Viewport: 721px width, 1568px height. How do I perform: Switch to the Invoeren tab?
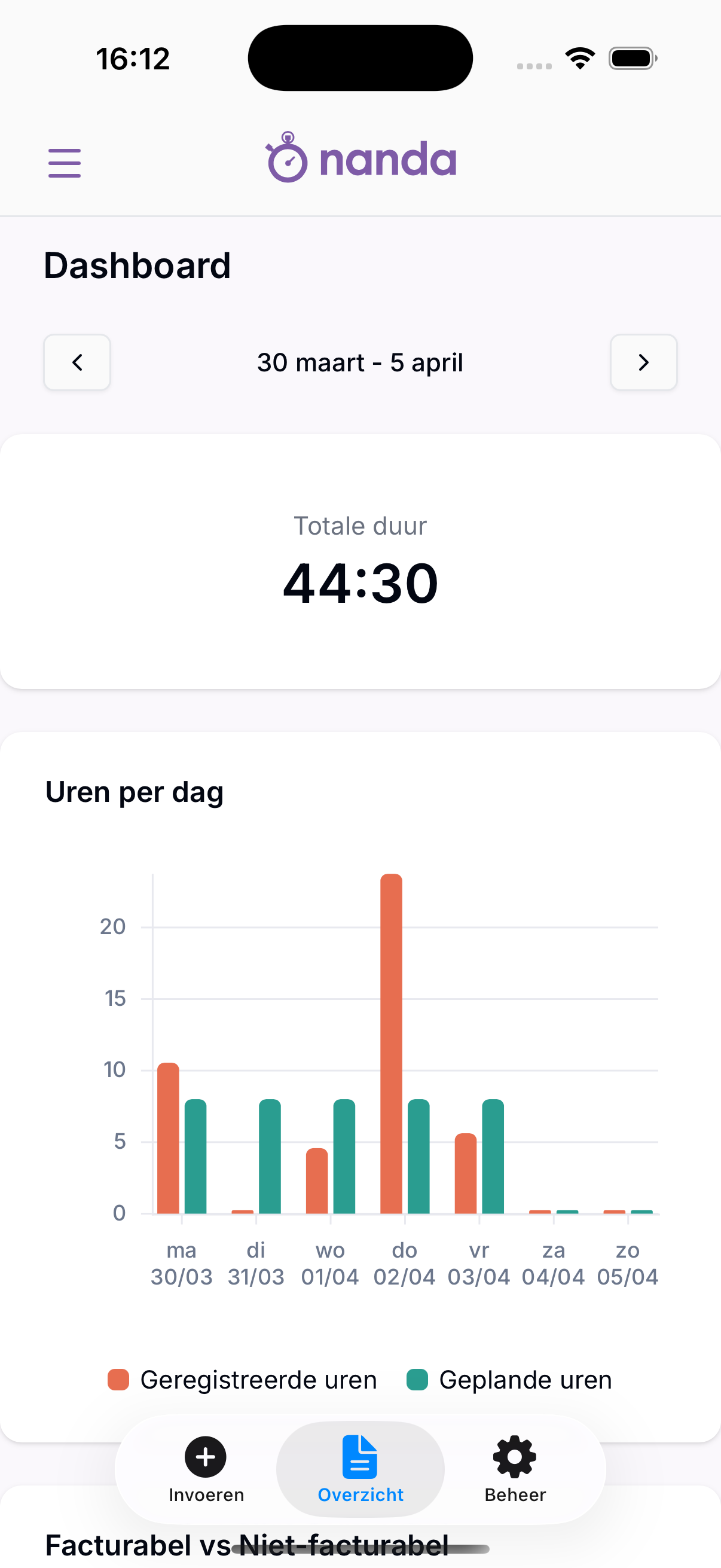click(206, 1468)
